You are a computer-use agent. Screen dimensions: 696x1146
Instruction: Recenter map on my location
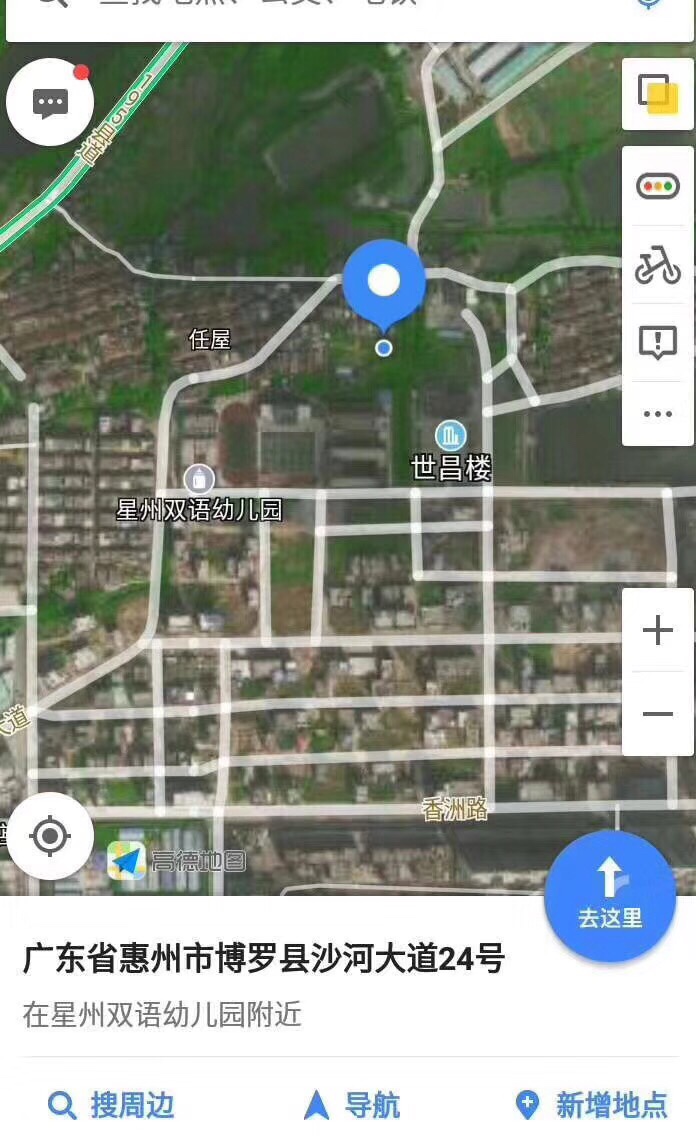[50, 836]
